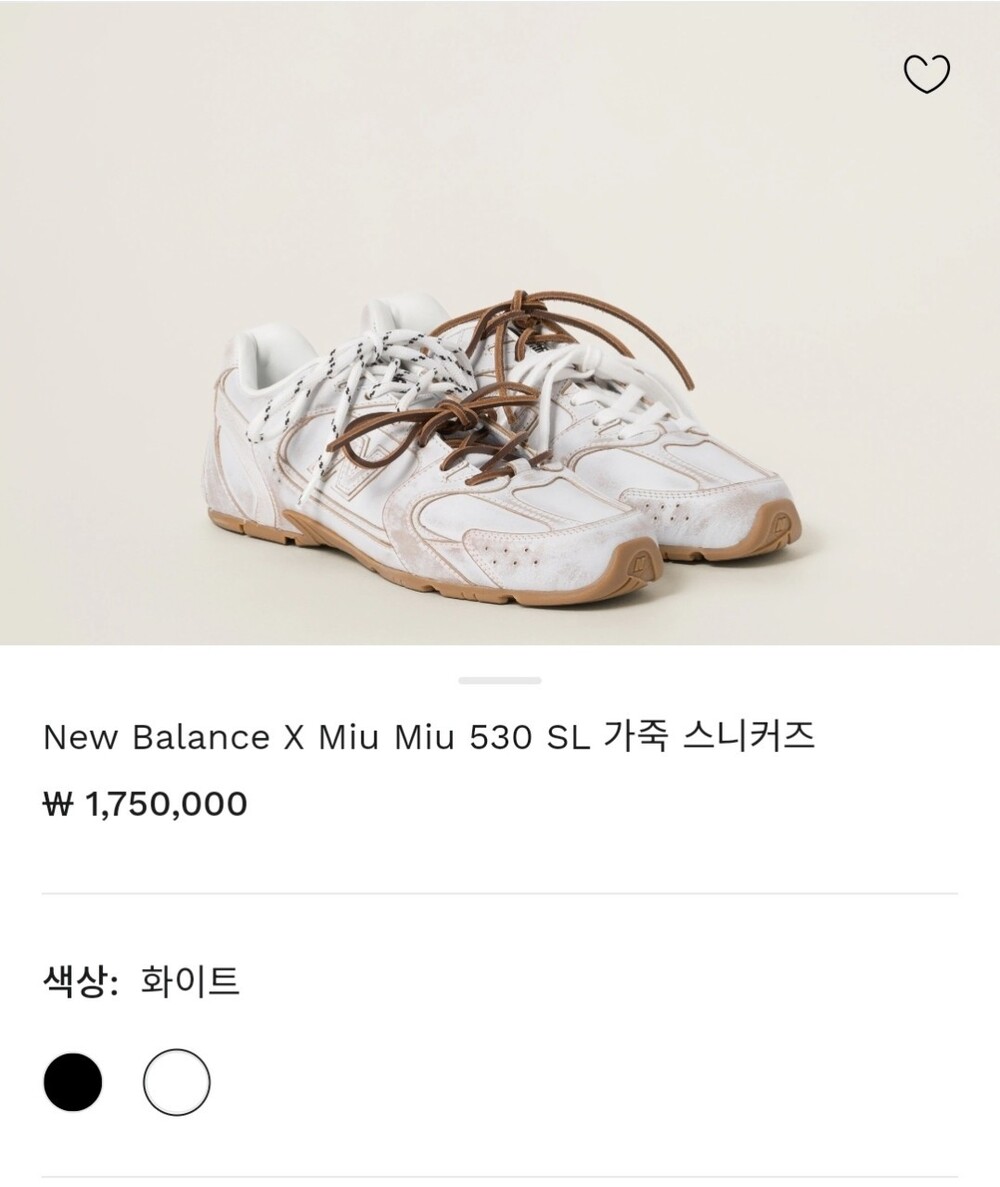Choose the white color swatch
1000x1187 pixels.
177,1082
